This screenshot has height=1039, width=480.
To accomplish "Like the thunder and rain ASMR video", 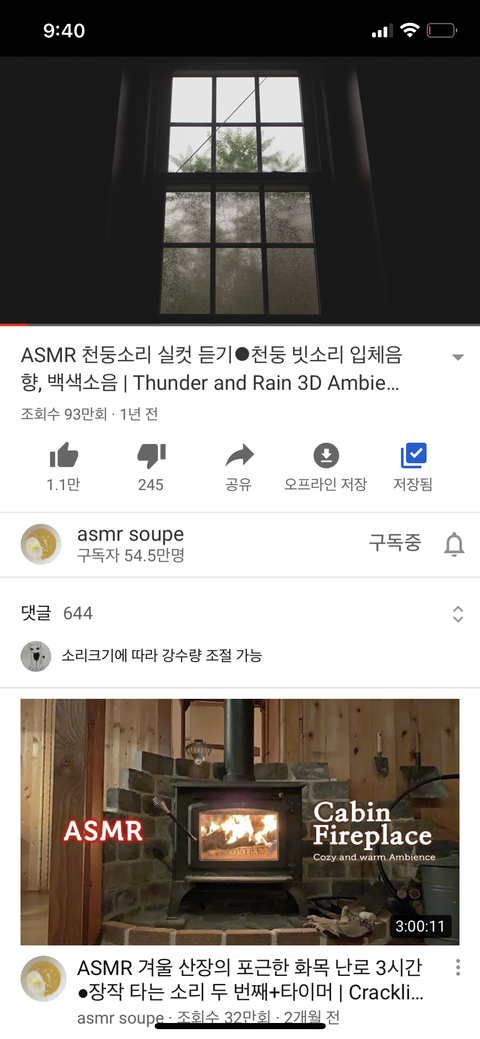I will [x=64, y=467].
